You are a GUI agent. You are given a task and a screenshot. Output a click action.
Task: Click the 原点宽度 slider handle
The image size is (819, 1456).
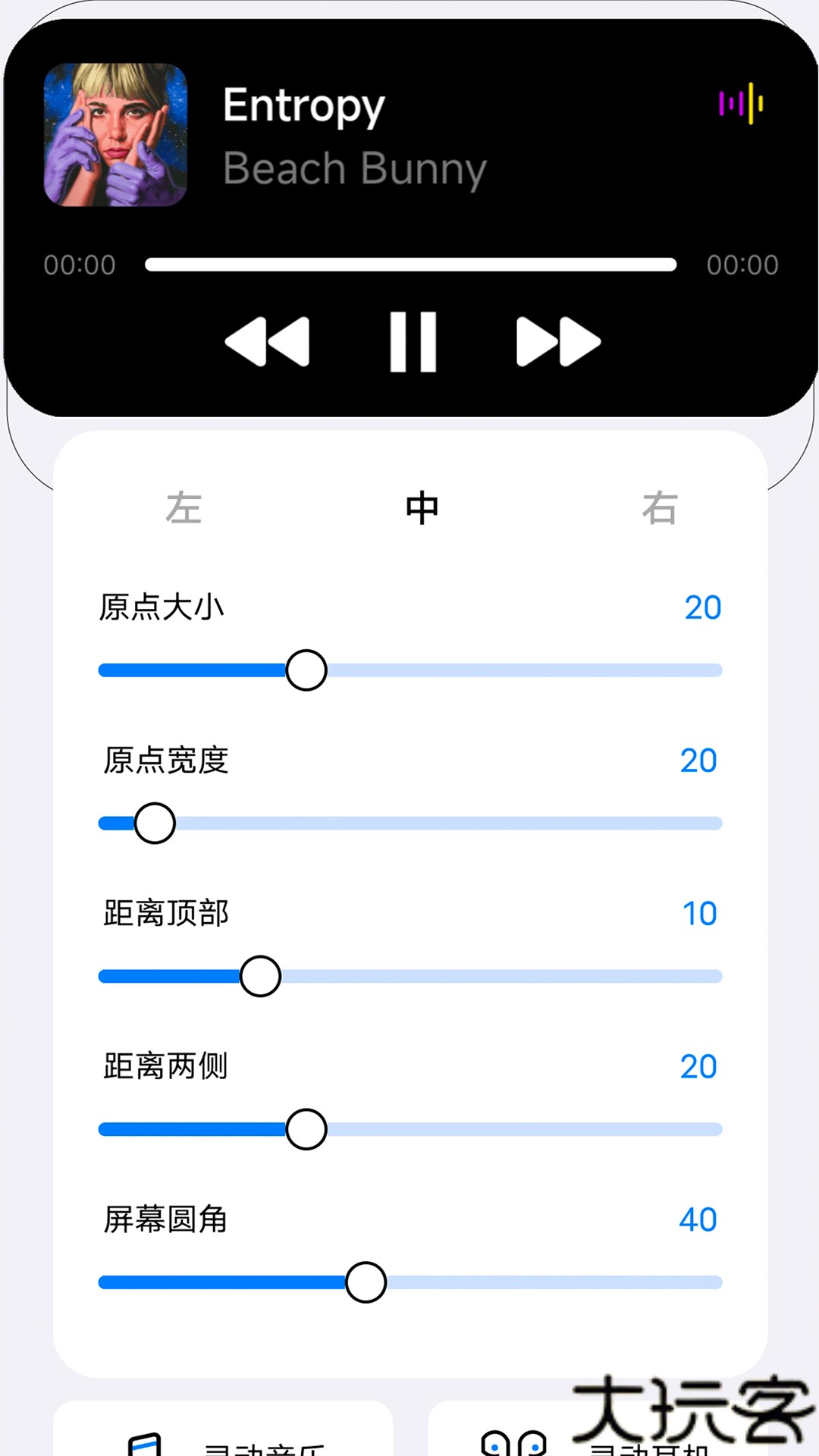154,822
